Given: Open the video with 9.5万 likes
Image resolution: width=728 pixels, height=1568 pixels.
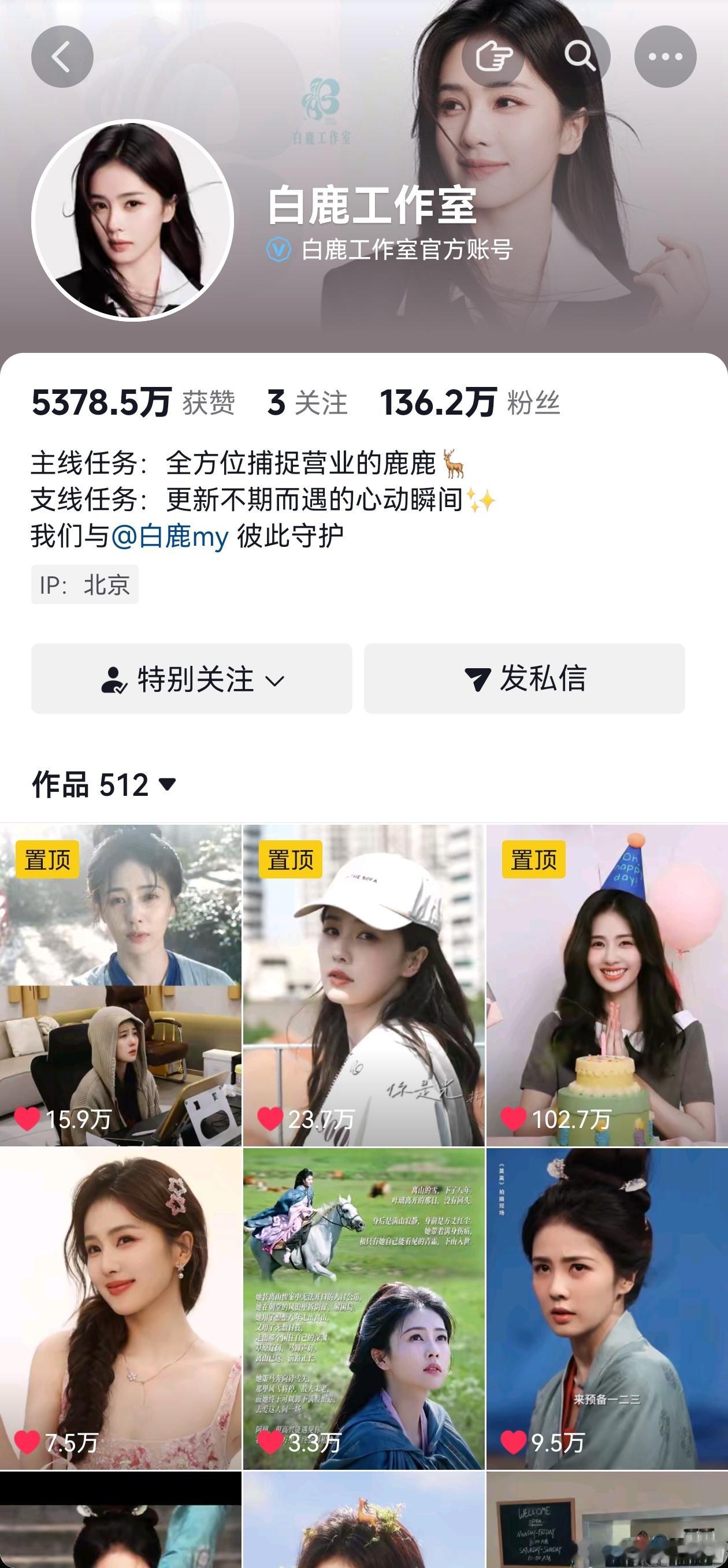Looking at the screenshot, I should coord(607,1309).
